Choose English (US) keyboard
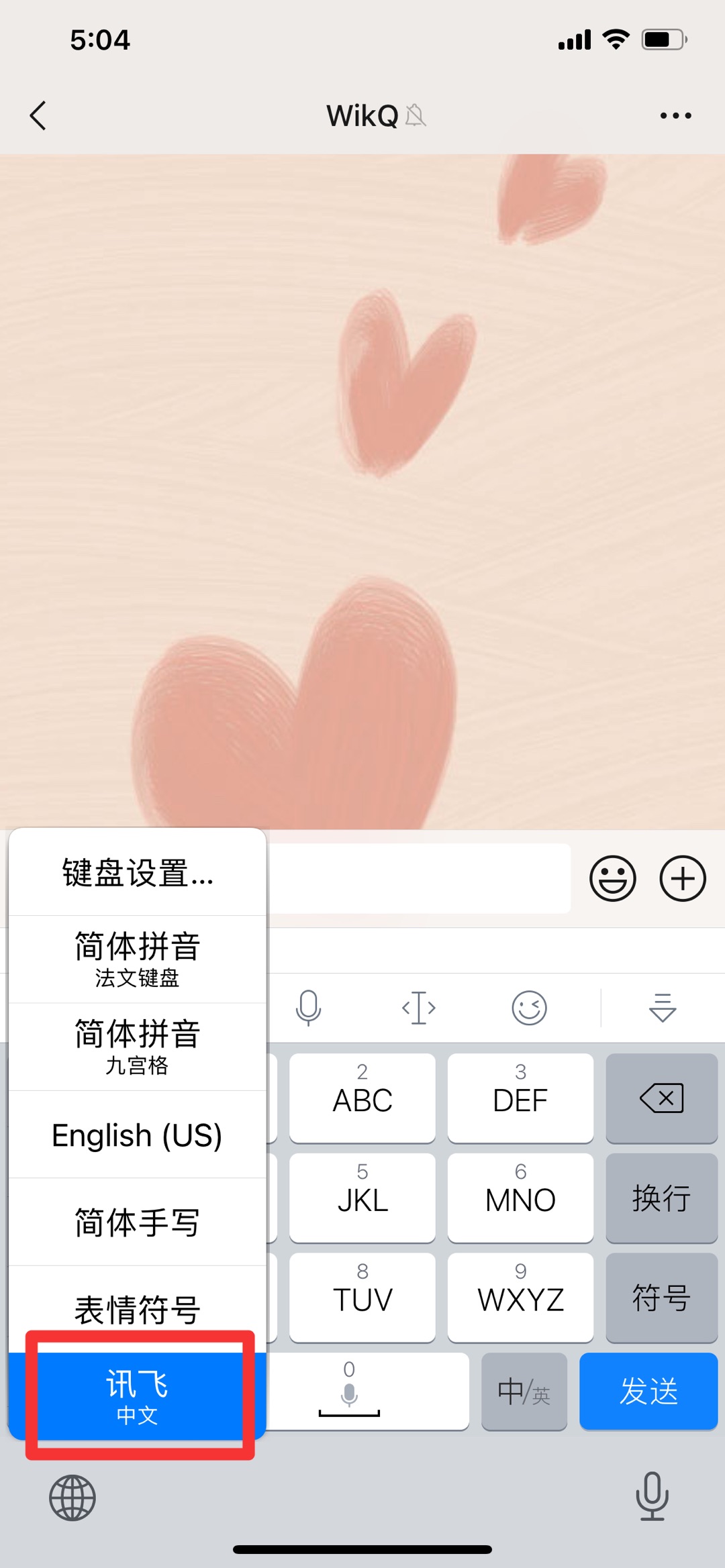The height and width of the screenshot is (1568, 725). click(138, 1135)
